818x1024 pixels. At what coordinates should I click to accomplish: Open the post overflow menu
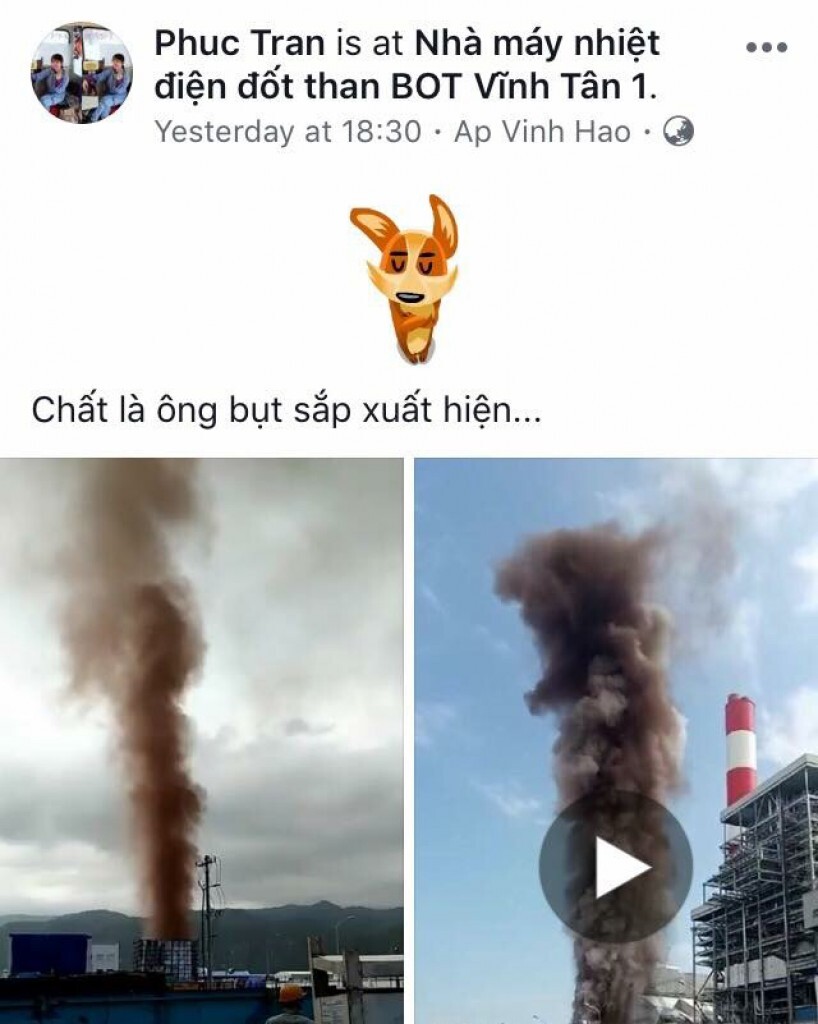click(x=766, y=47)
